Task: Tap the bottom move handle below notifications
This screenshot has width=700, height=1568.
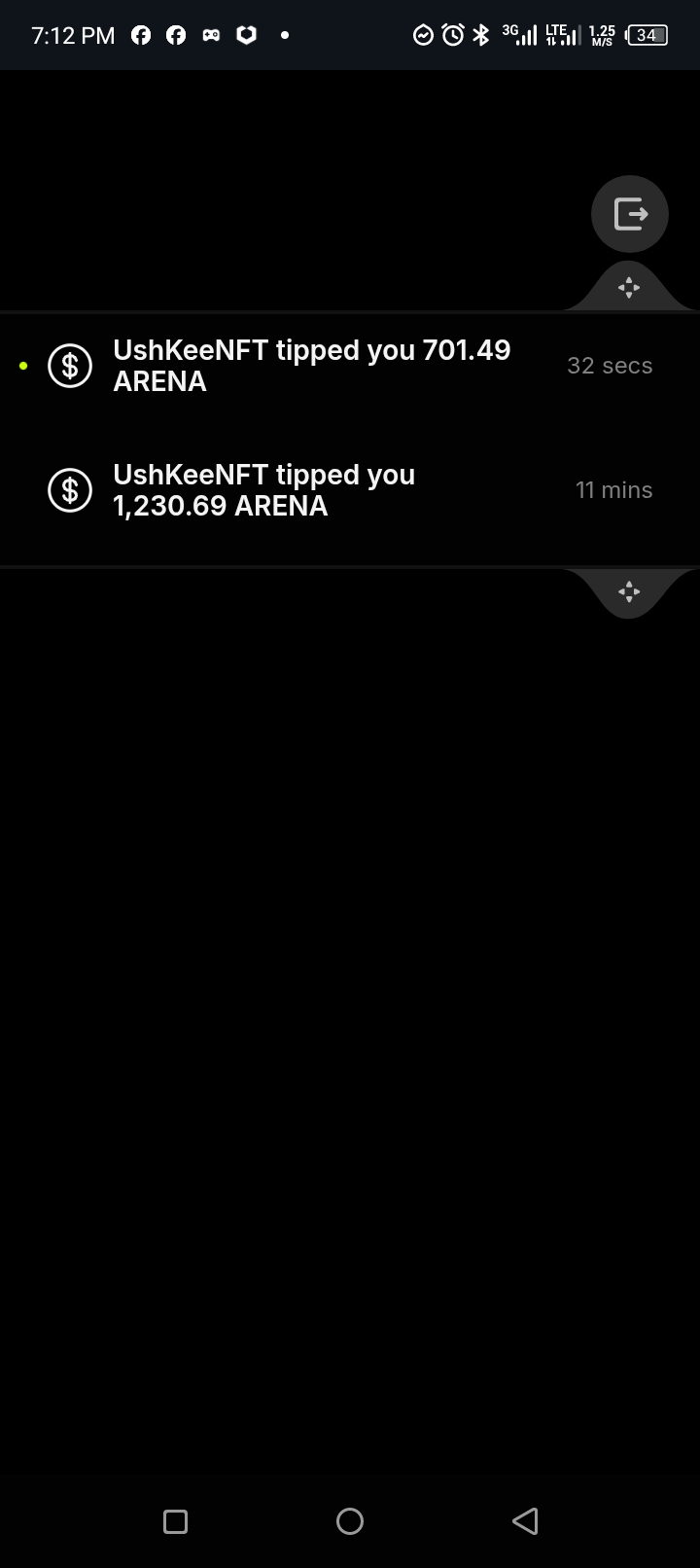Action: click(629, 591)
